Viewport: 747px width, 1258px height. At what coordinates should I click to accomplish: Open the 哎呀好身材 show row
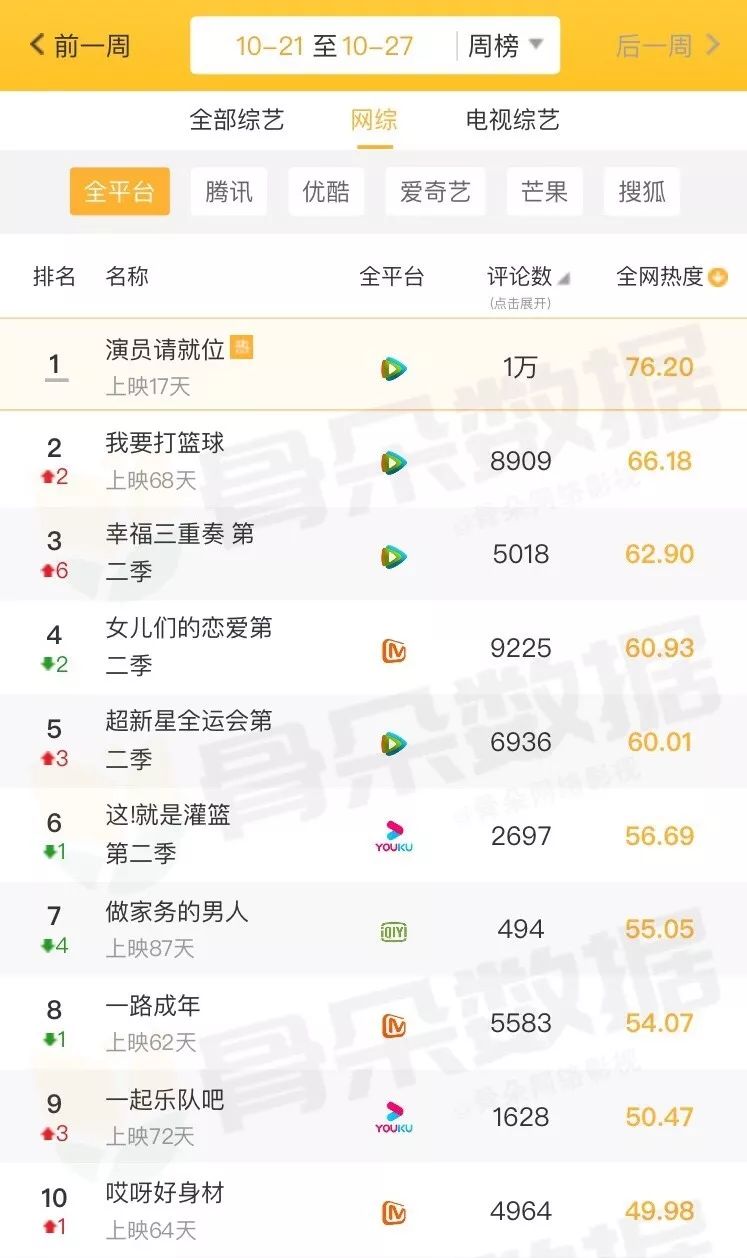coord(165,1194)
